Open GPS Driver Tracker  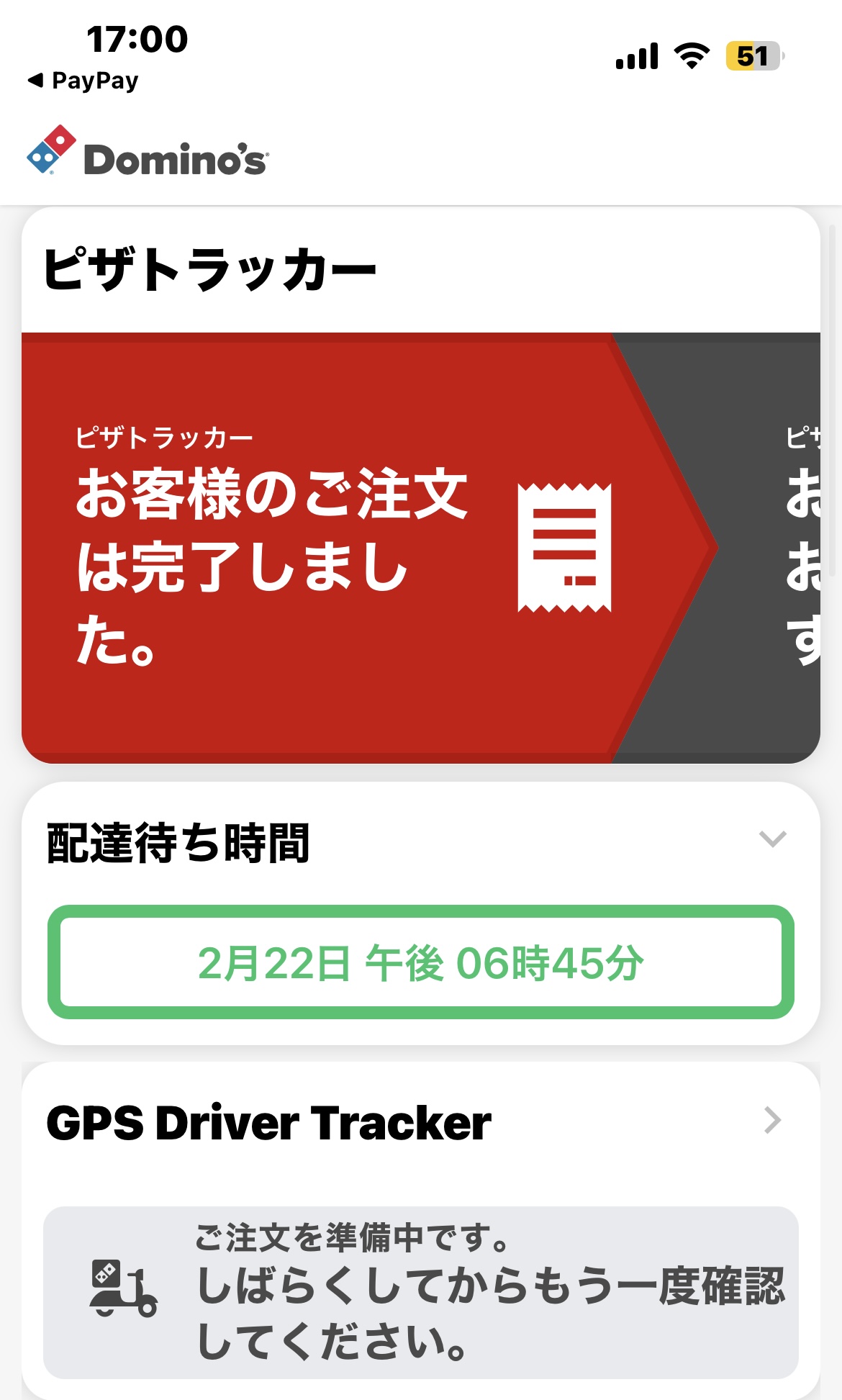(772, 1121)
